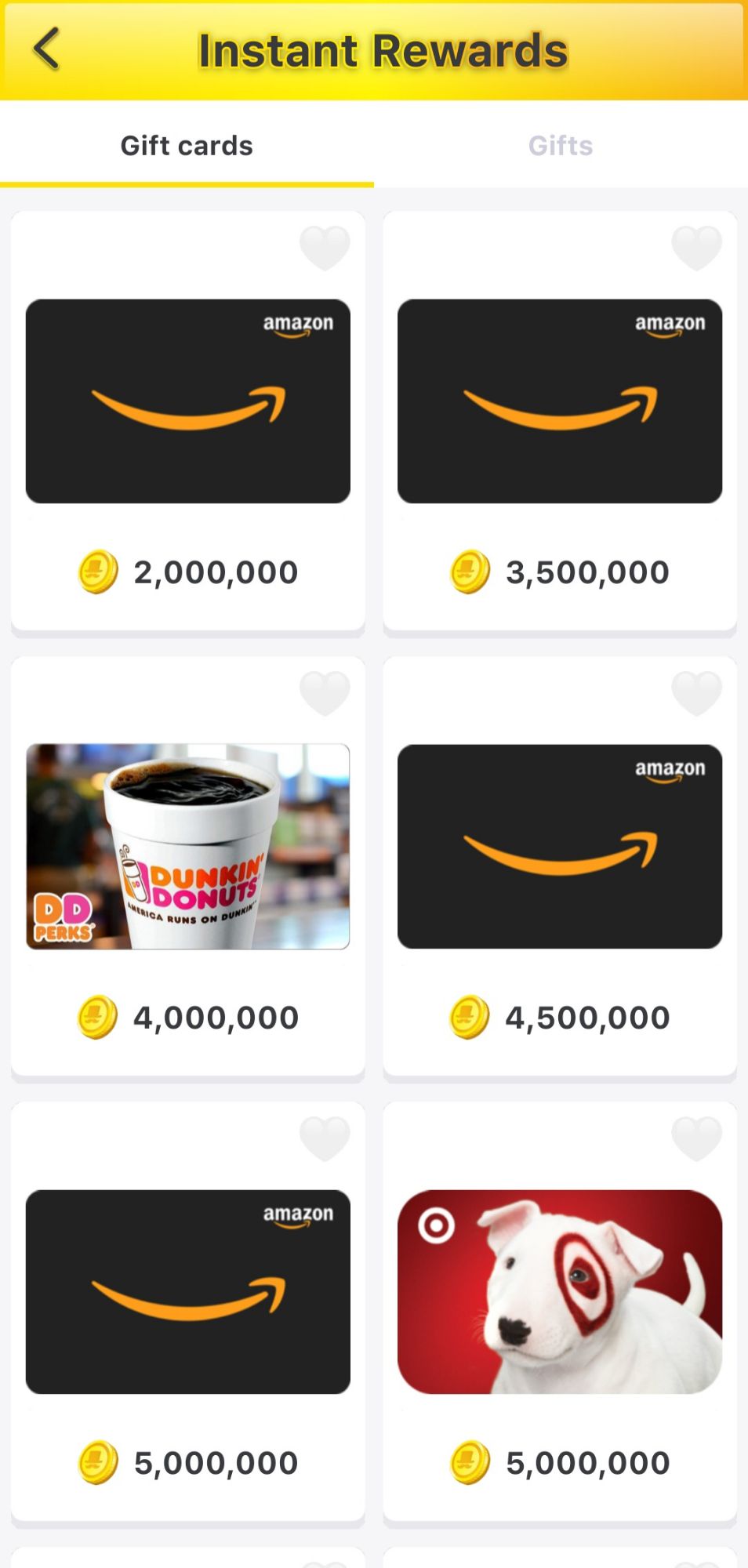Favorite the 3,500,000 coin Amazon card

[696, 248]
